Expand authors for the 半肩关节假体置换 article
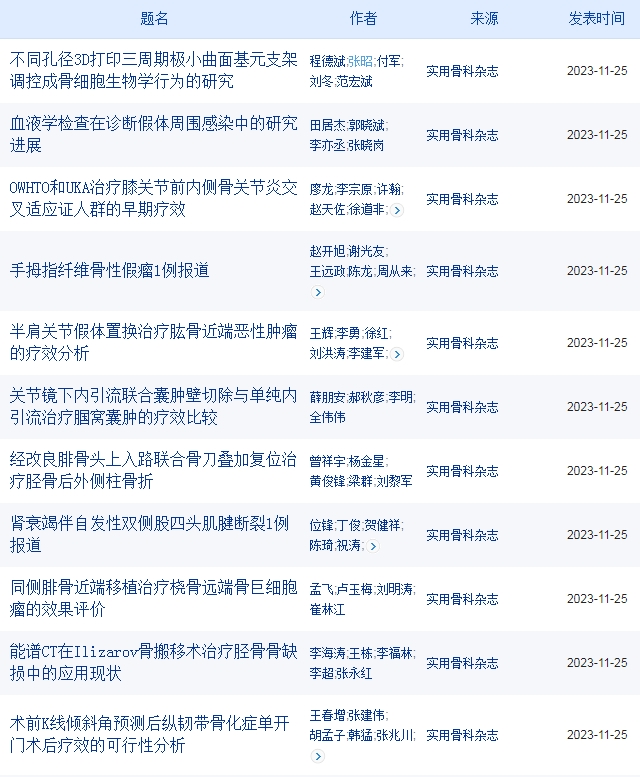Viewport: 640px width, 777px height. pyautogui.click(x=397, y=354)
